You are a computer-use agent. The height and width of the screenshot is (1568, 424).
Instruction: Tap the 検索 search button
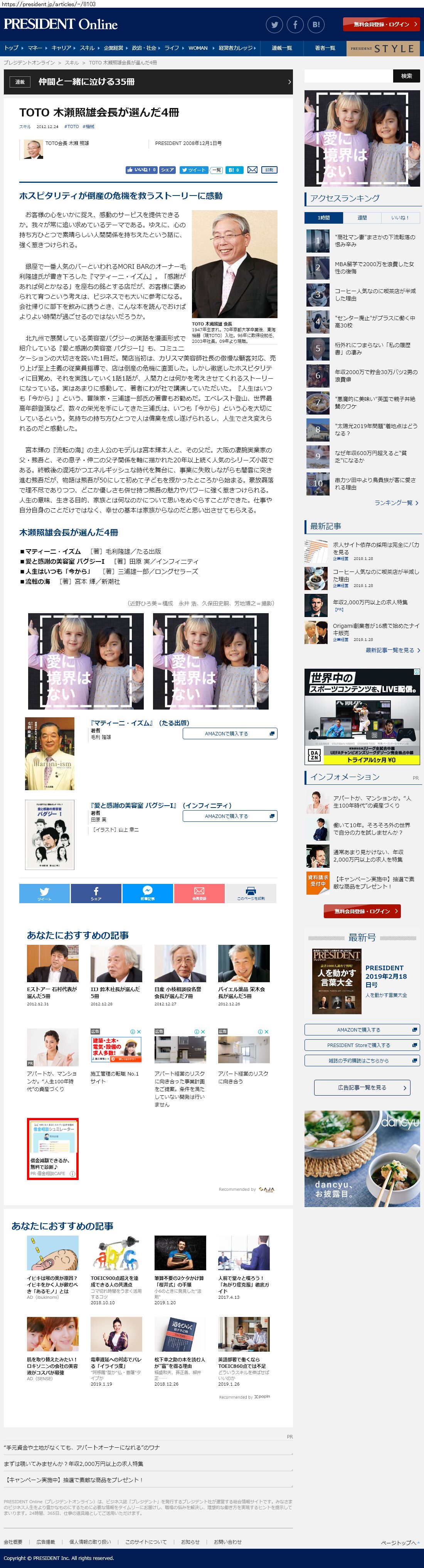pyautogui.click(x=406, y=76)
